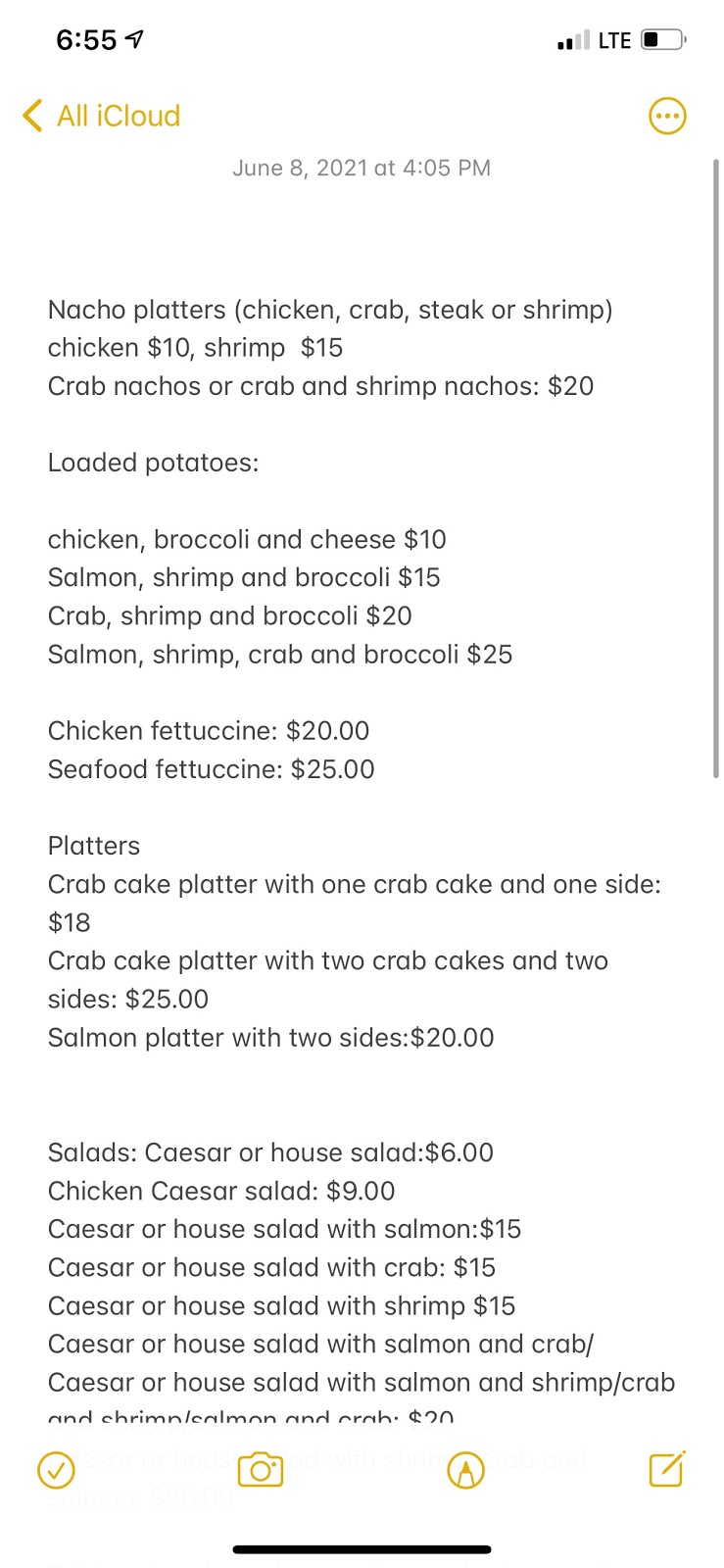Tap the line listing Chicken fettuccine price
The image size is (724, 1568).
[x=209, y=730]
